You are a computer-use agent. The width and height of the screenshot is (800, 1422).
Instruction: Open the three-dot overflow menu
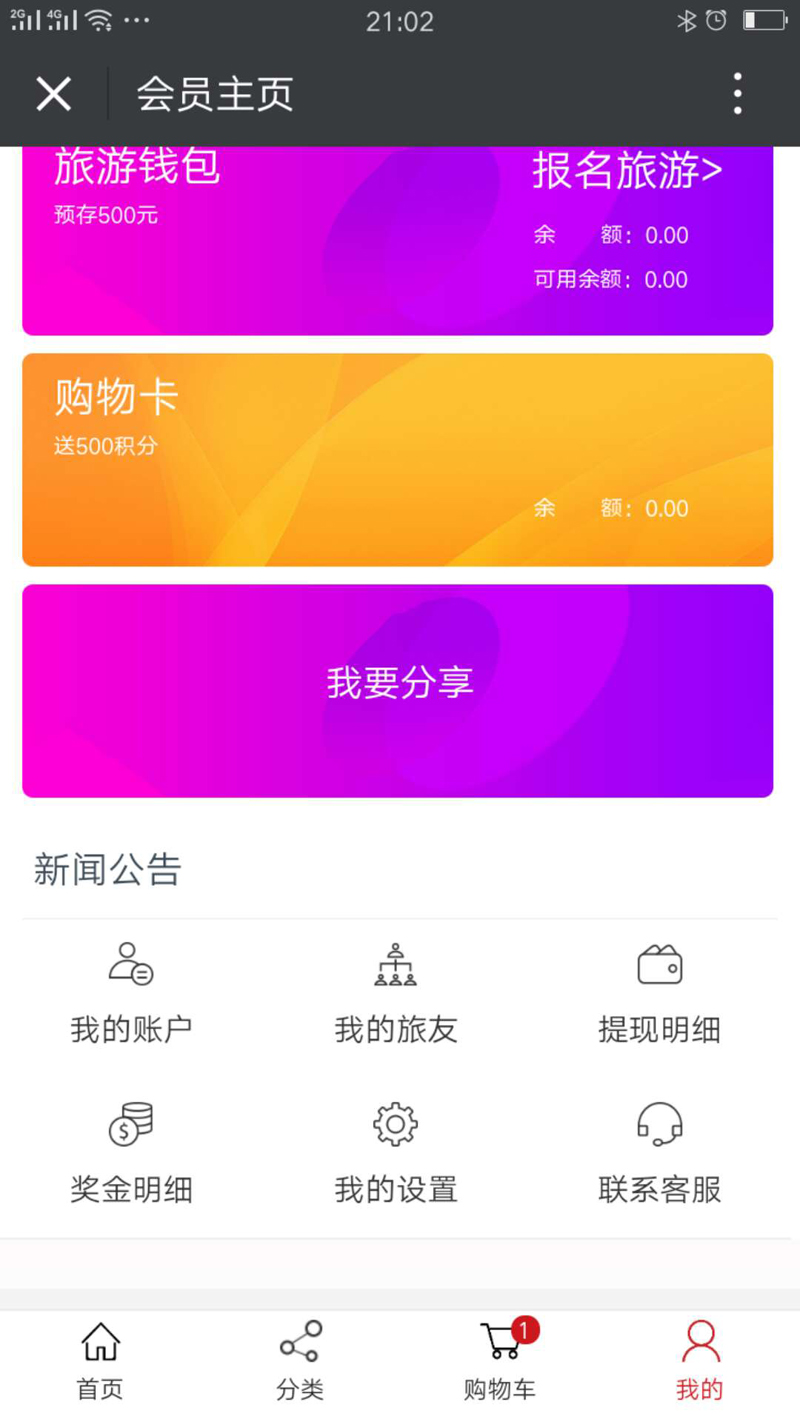[737, 94]
